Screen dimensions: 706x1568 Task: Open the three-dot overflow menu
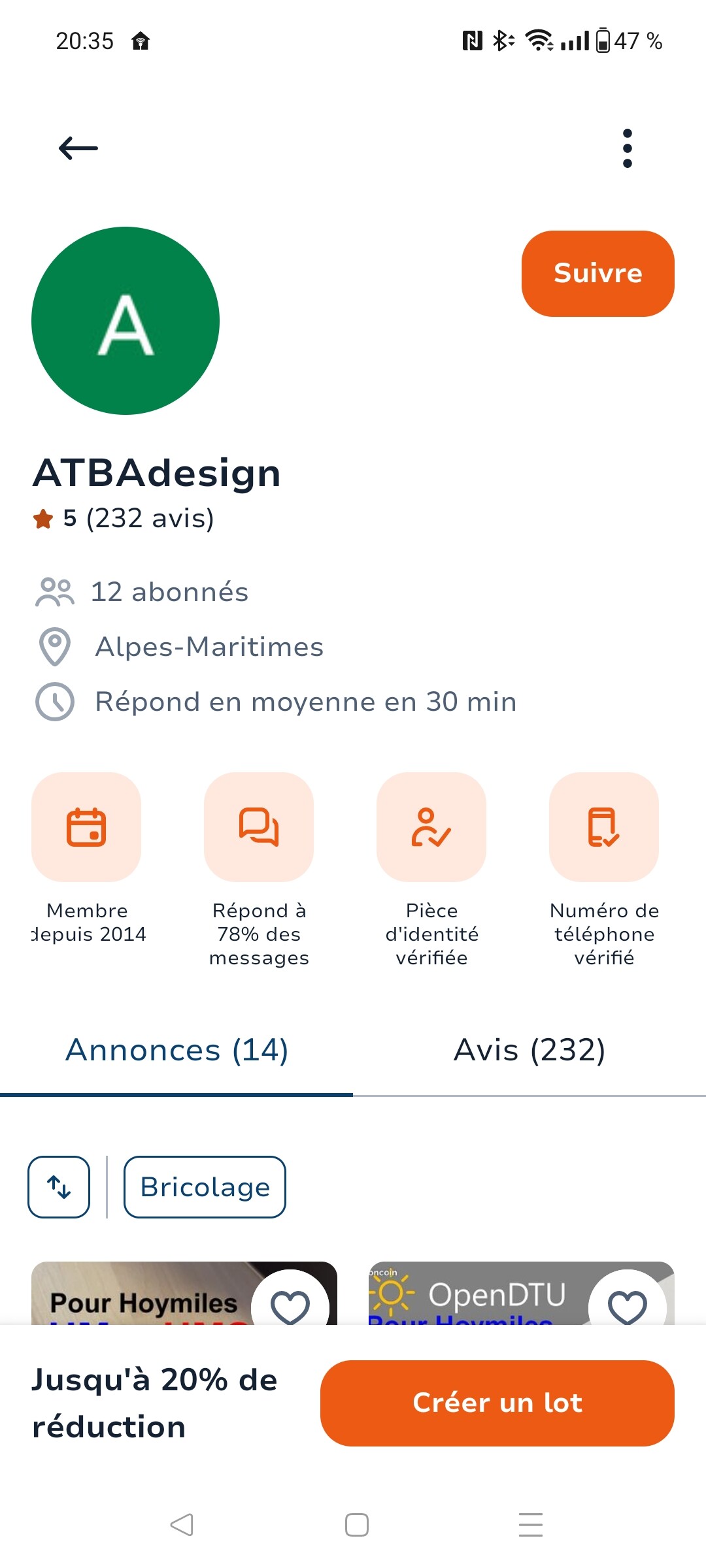627,148
